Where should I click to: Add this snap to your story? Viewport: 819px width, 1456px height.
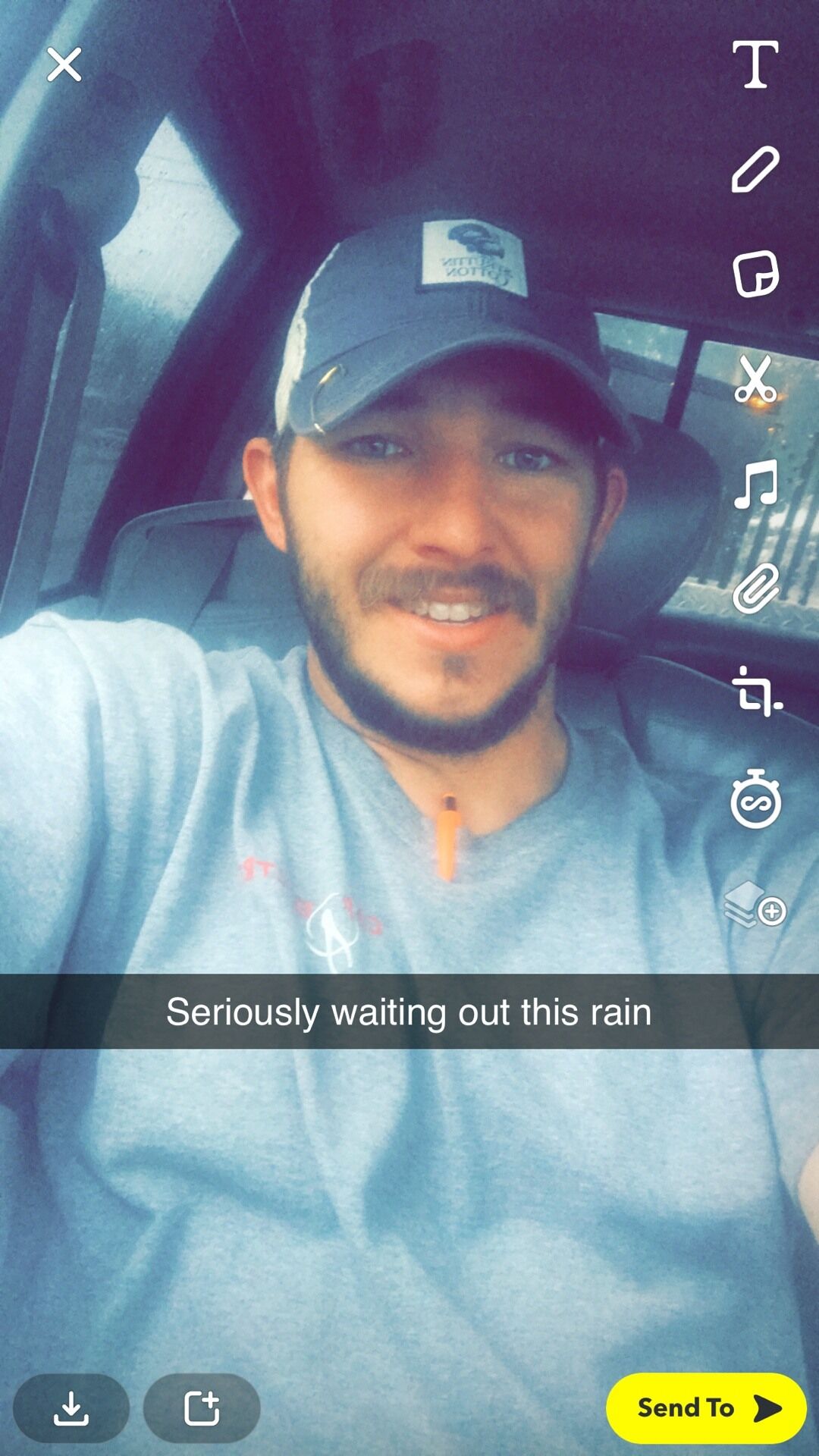(202, 1408)
